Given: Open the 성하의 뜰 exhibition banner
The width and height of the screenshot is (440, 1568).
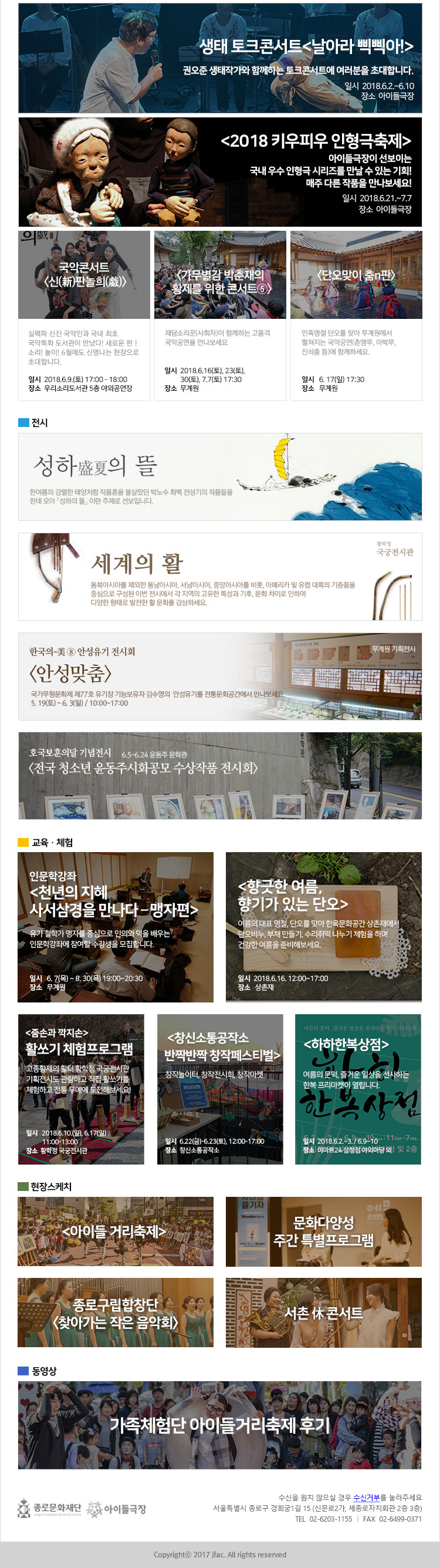Looking at the screenshot, I should click(220, 477).
